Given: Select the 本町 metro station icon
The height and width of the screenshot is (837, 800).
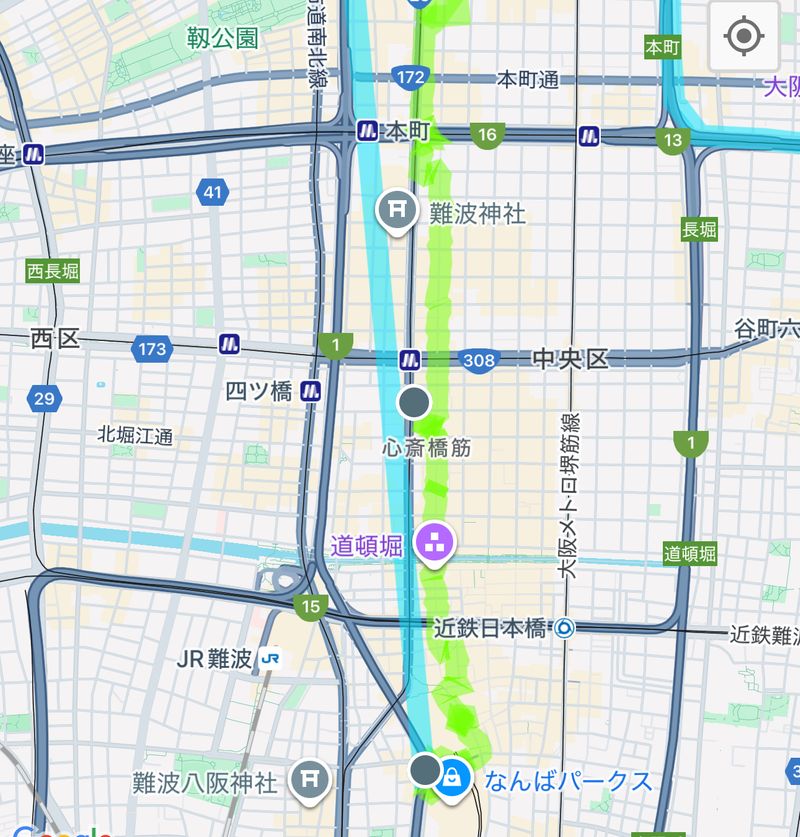Looking at the screenshot, I should coord(367,130).
